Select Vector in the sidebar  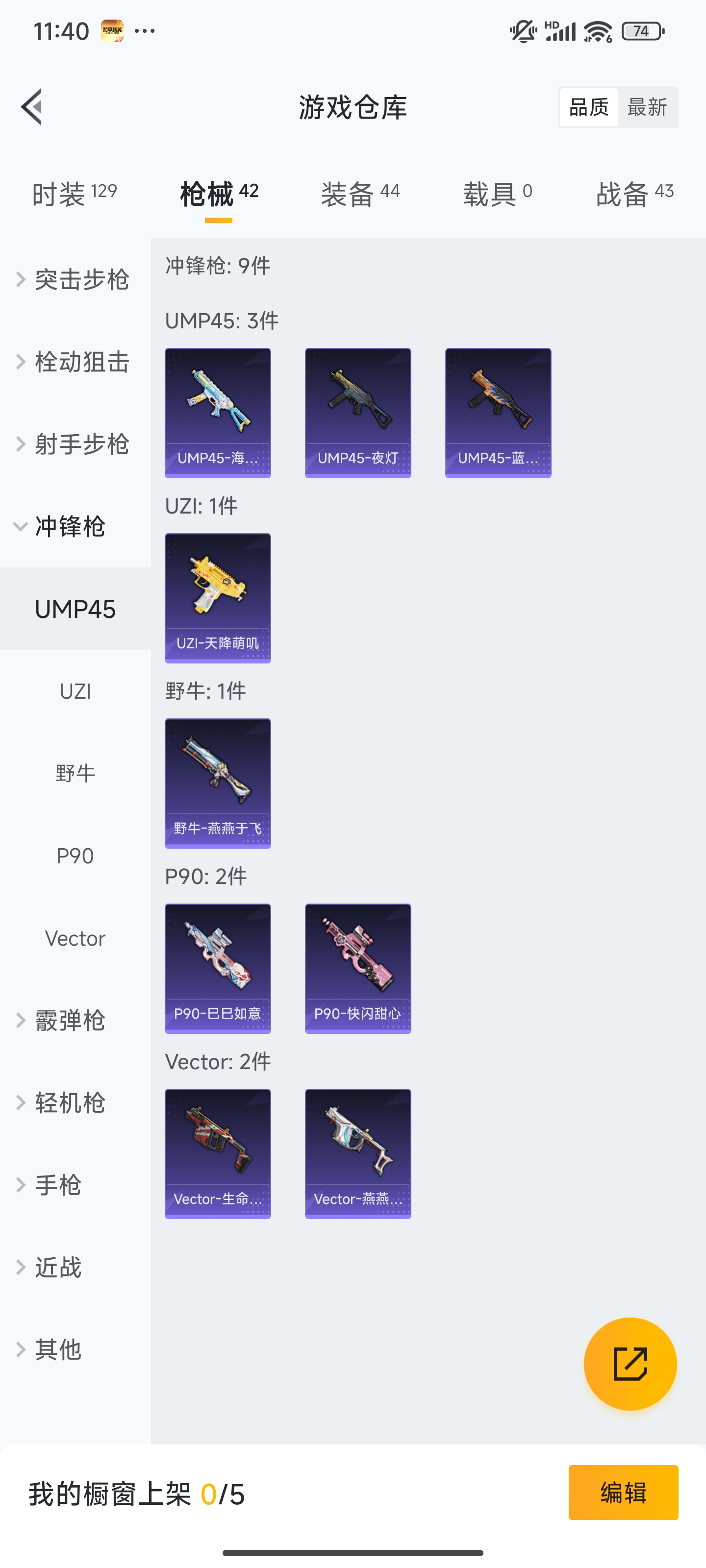(75, 939)
